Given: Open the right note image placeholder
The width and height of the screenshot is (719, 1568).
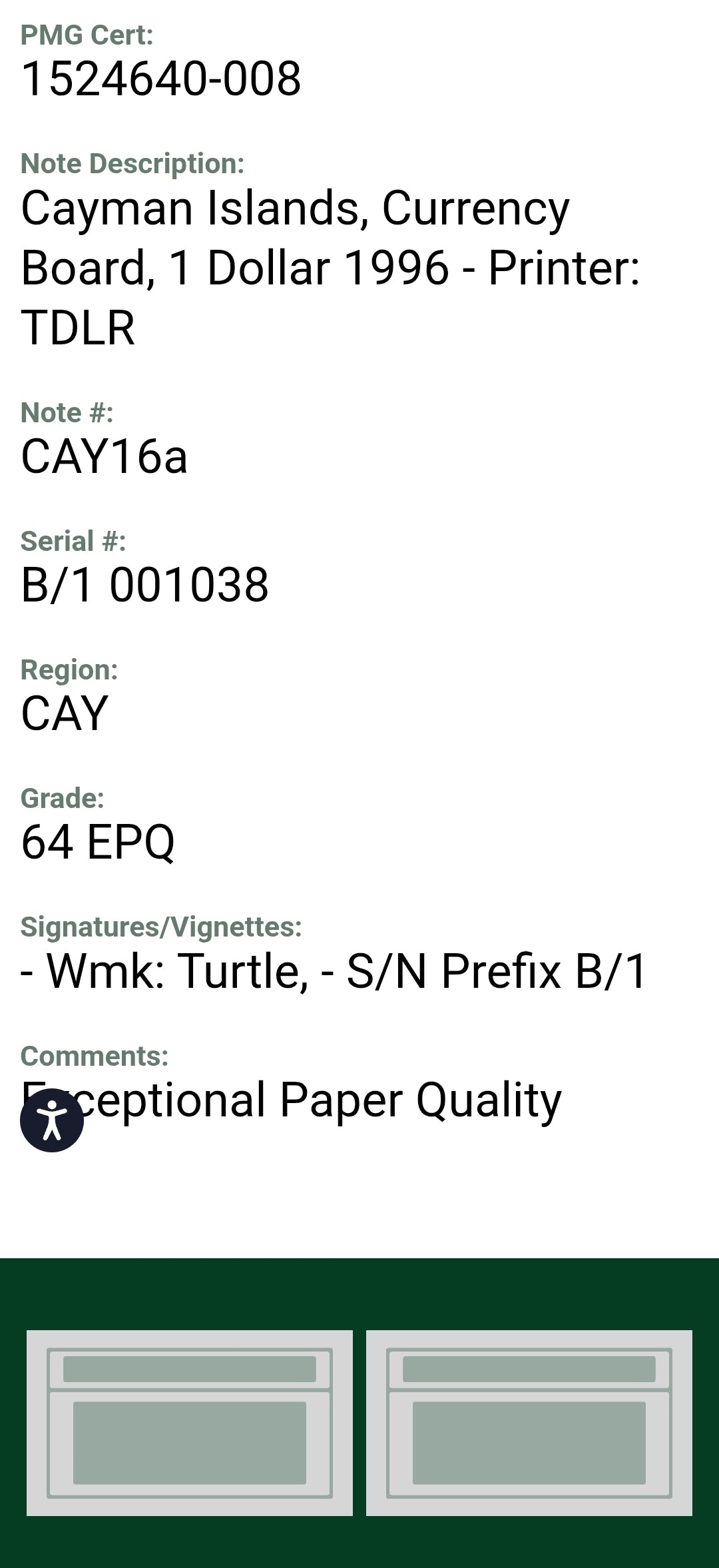Looking at the screenshot, I should [x=529, y=1423].
